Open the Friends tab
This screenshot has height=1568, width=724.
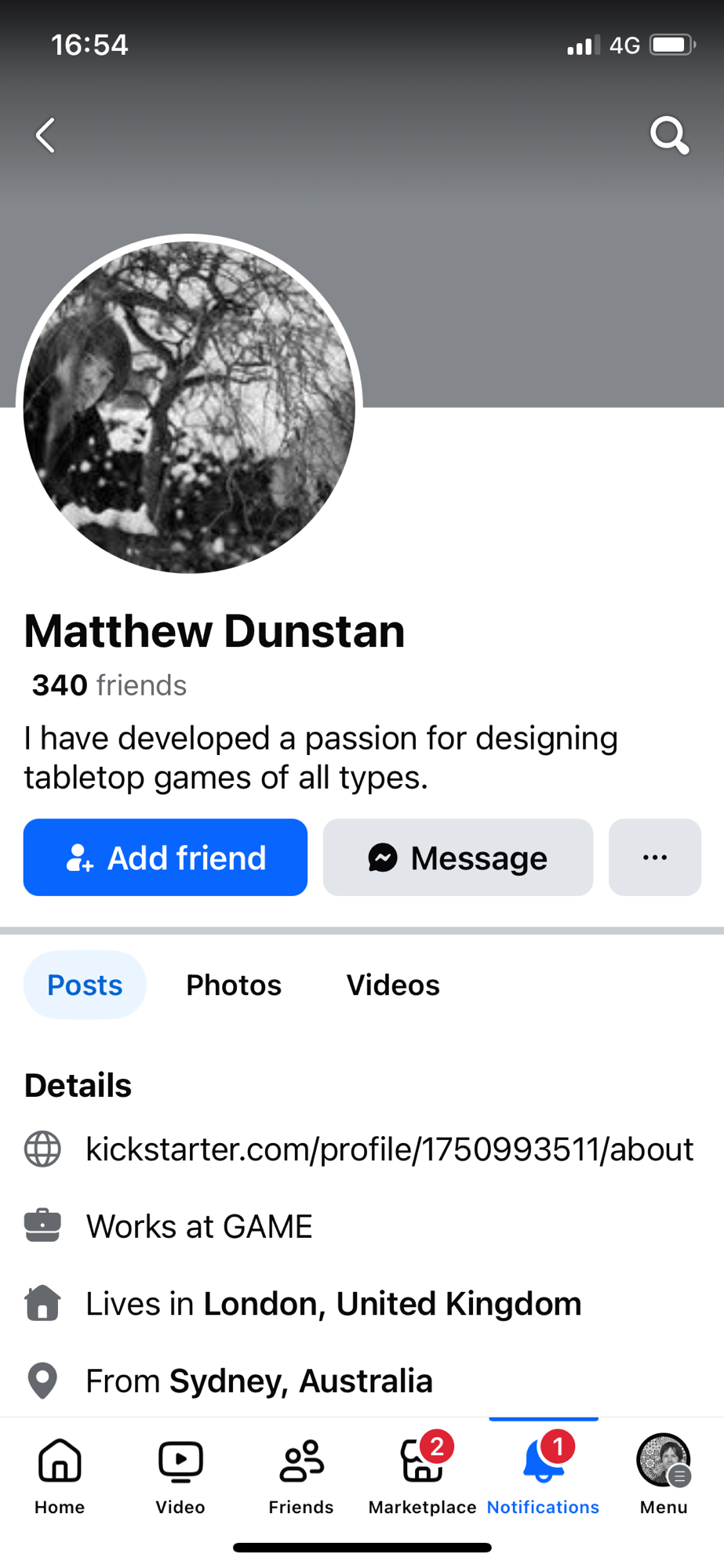(301, 1474)
